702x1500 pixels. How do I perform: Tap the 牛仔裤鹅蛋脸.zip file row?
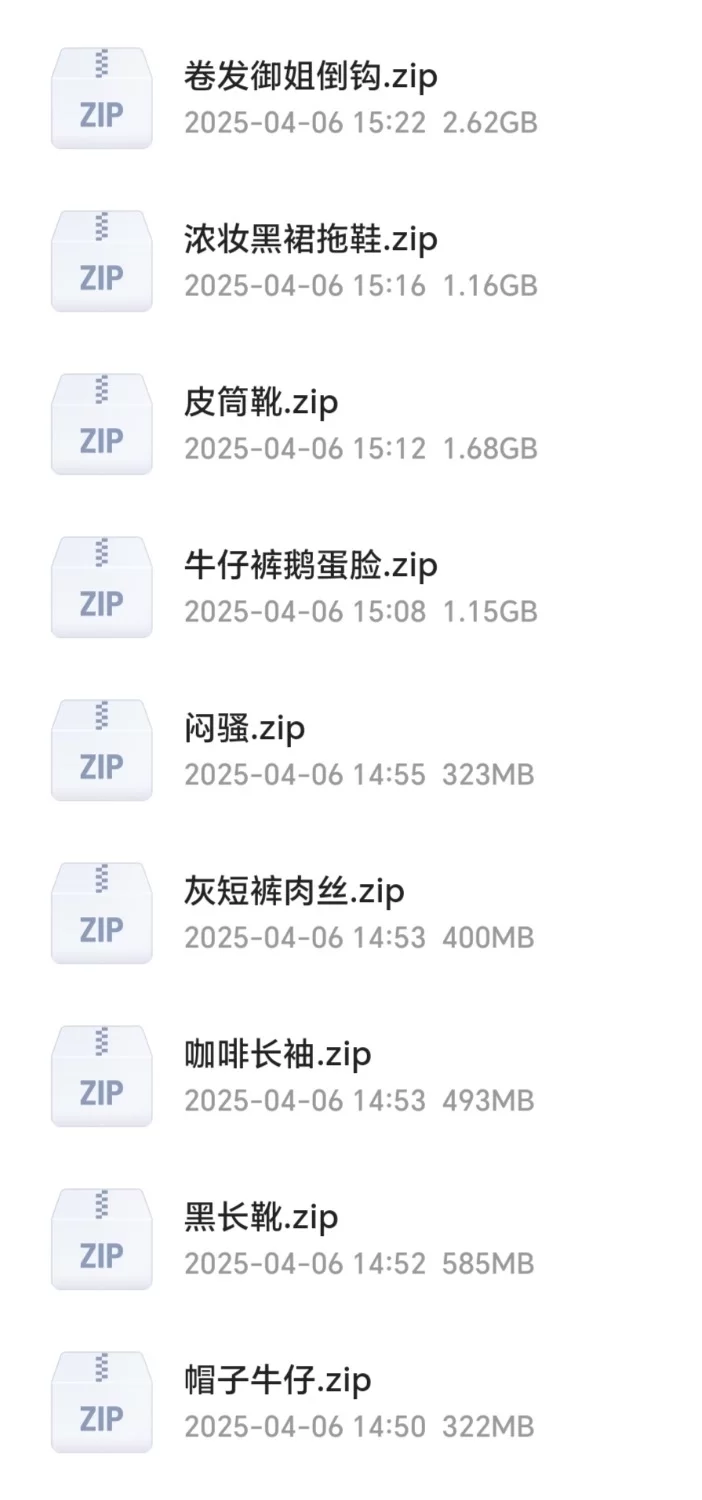(x=311, y=566)
